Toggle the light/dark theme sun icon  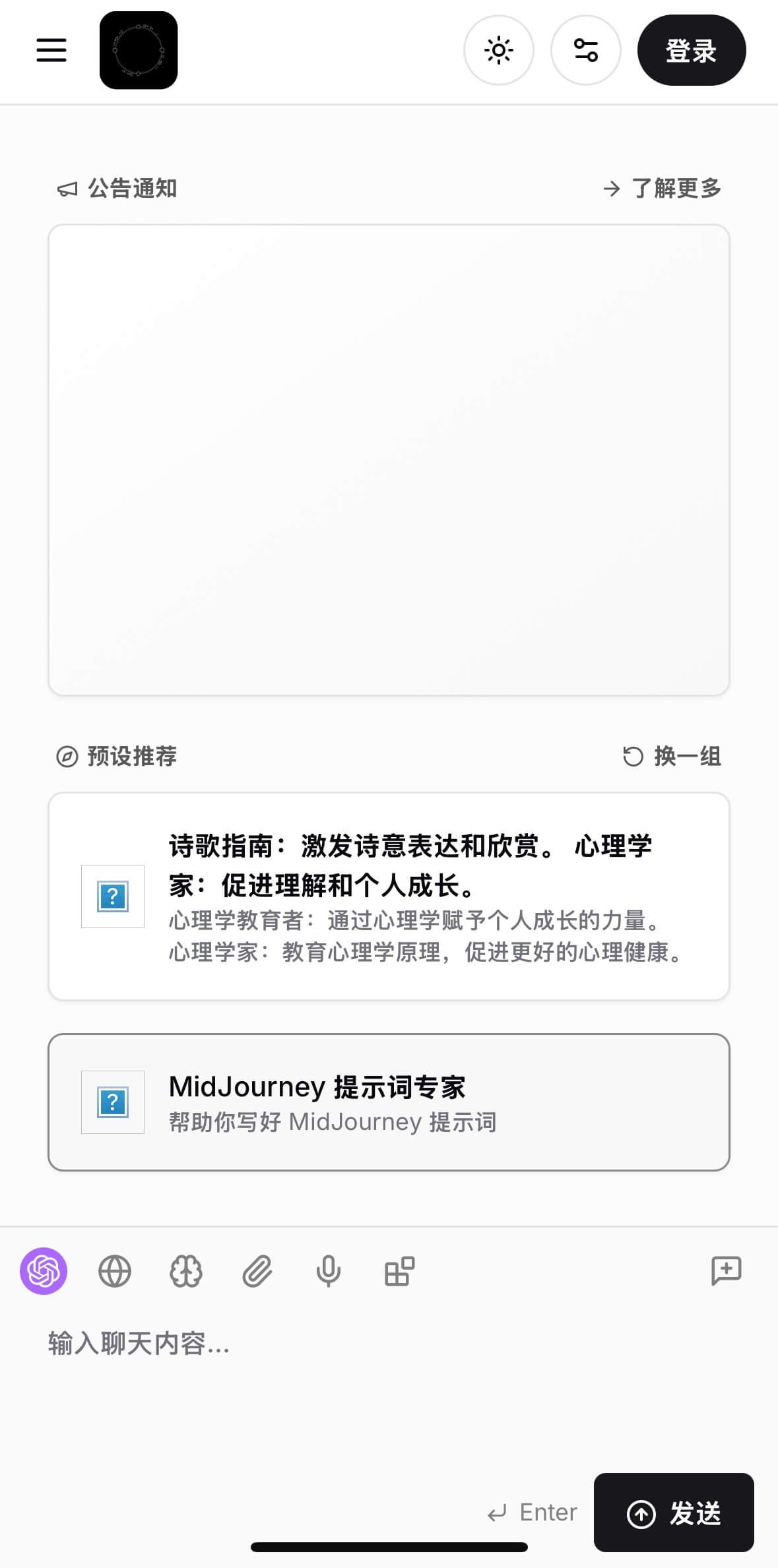click(x=499, y=50)
